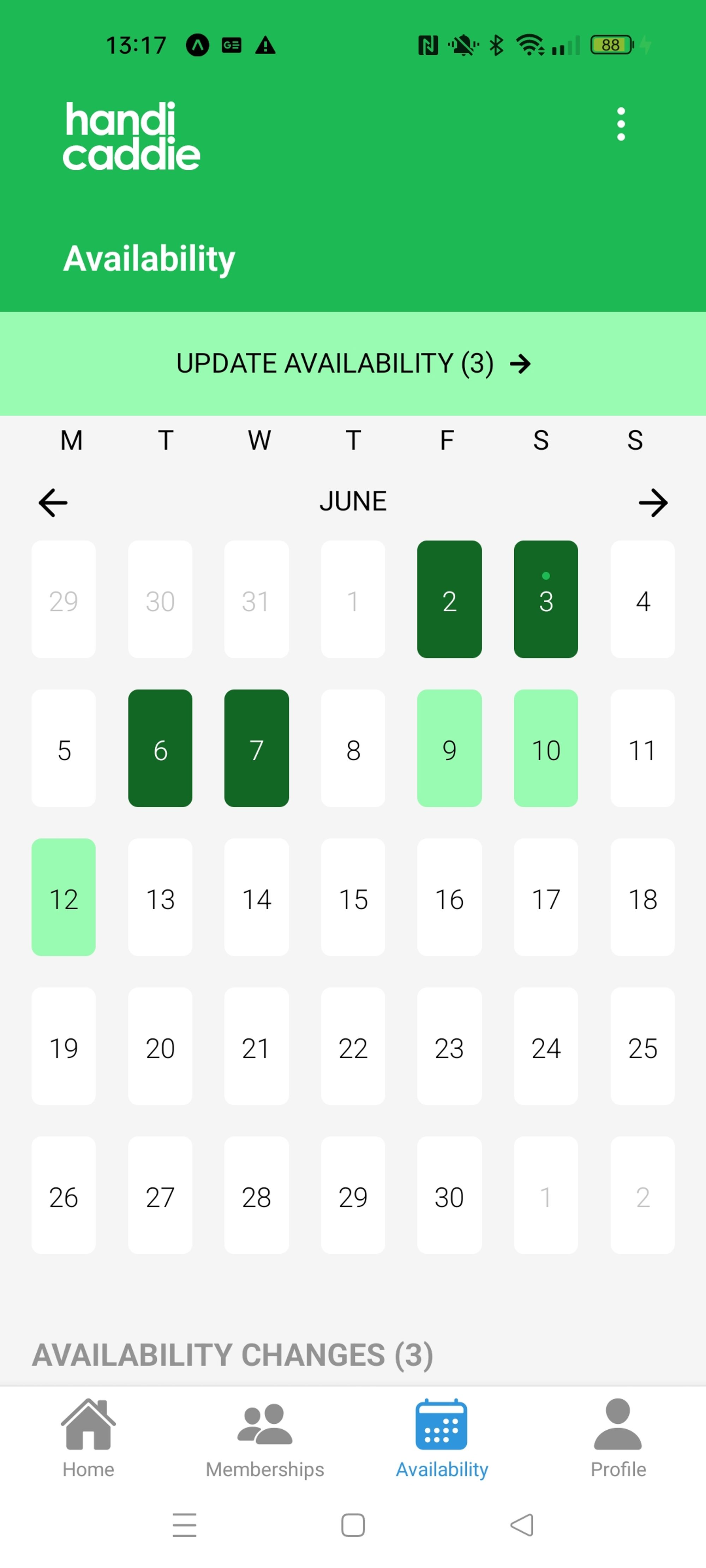Tap June 27 on the calendar

click(x=160, y=1196)
